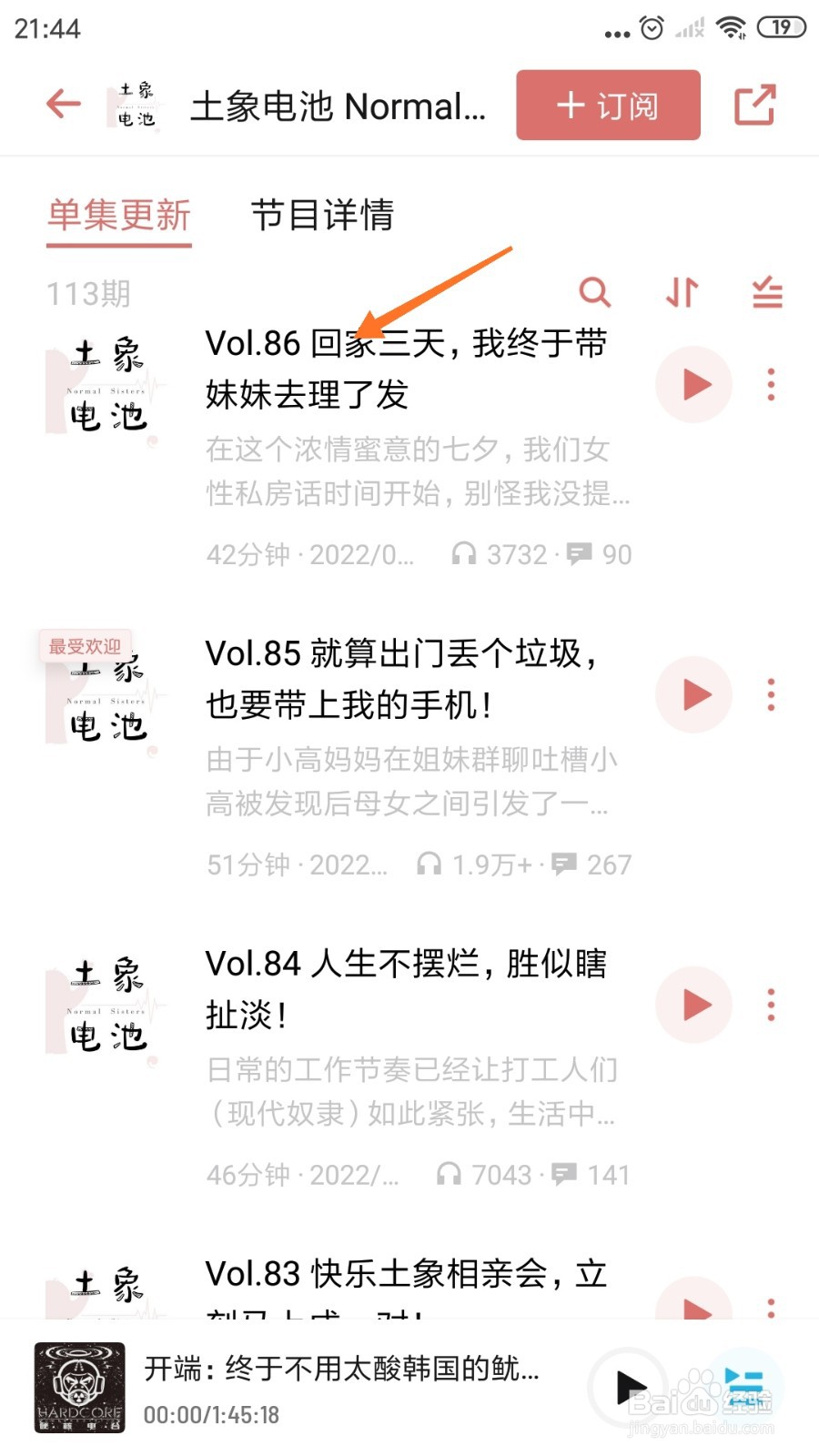The image size is (819, 1456).
Task: Play episode Vol.84
Action: (694, 1006)
